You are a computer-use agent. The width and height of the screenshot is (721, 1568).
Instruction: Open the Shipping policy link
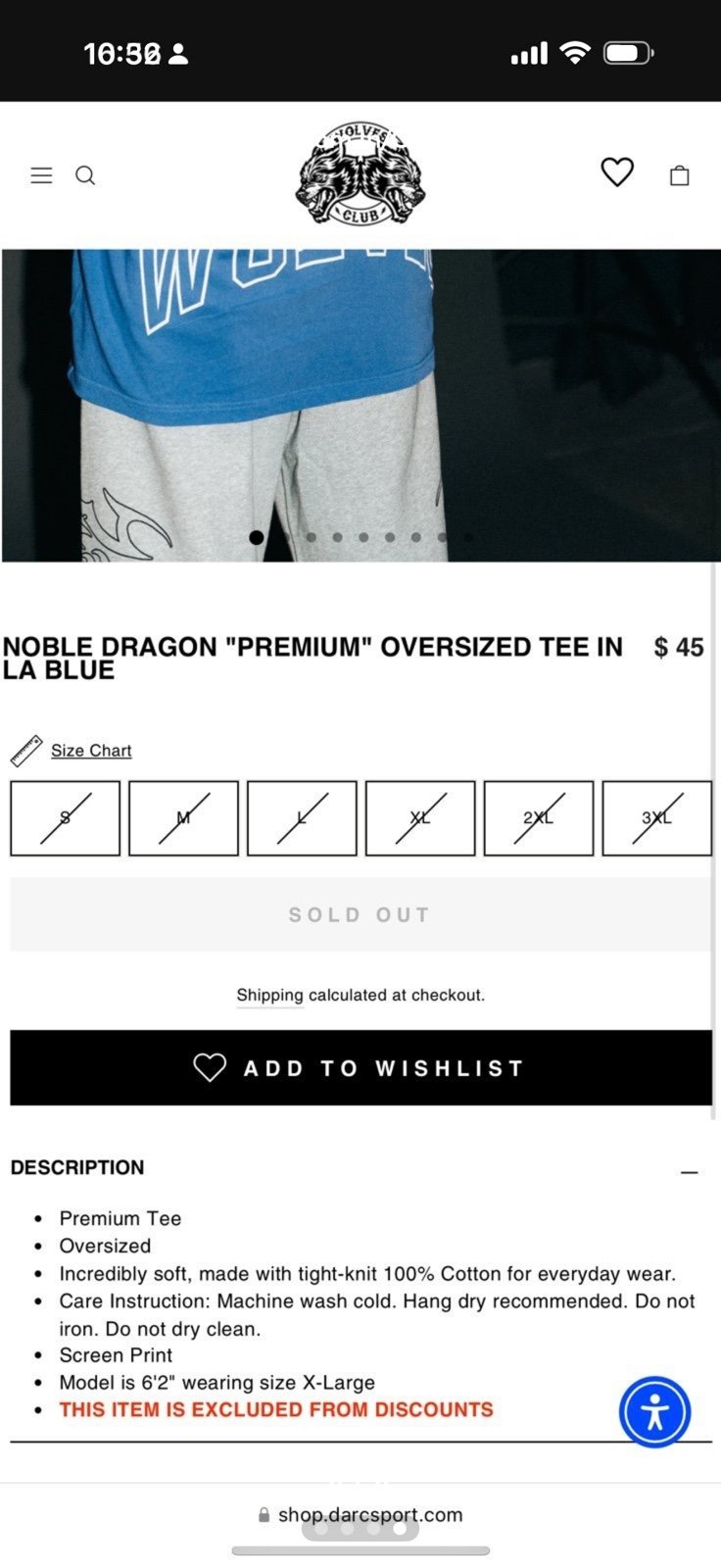[269, 996]
